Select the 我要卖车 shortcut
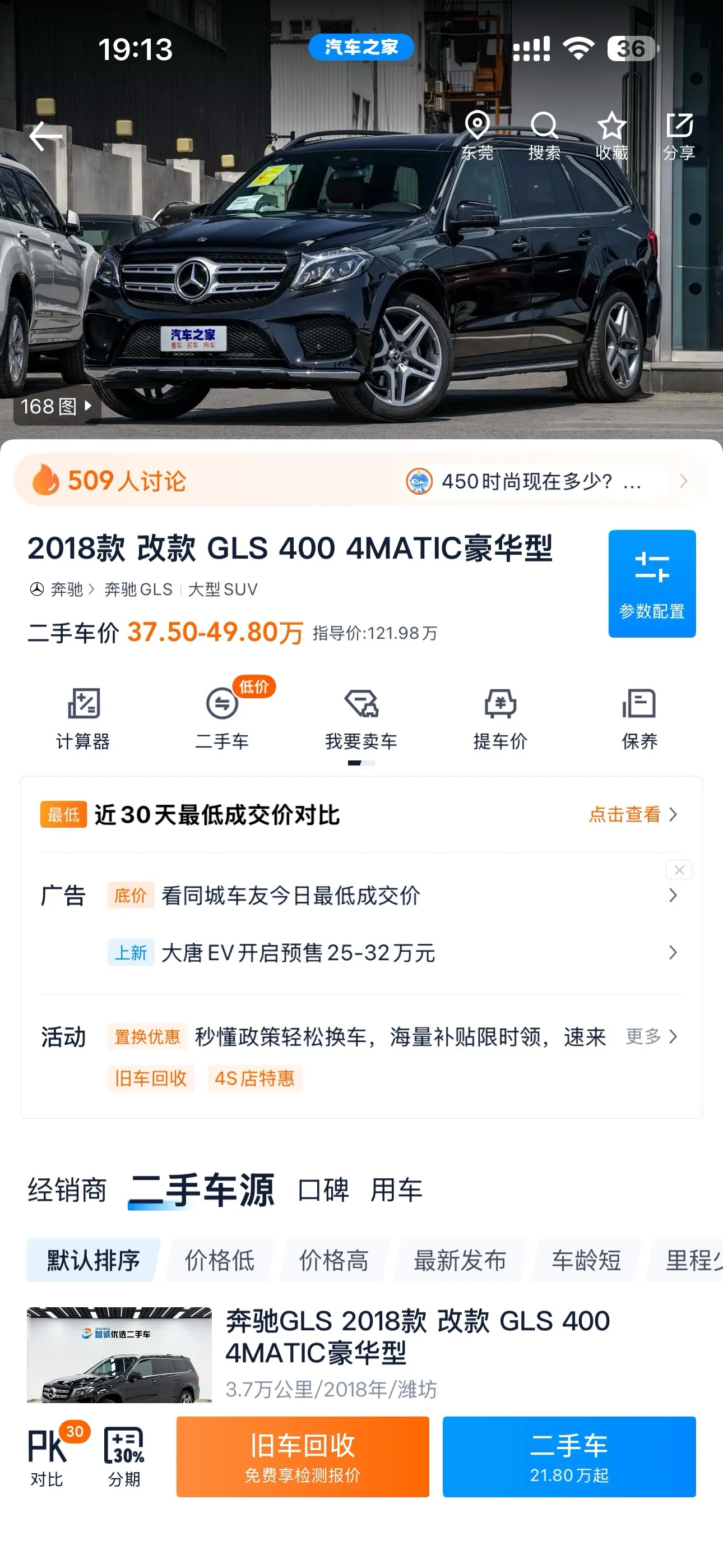This screenshot has width=723, height=1568. 361,719
